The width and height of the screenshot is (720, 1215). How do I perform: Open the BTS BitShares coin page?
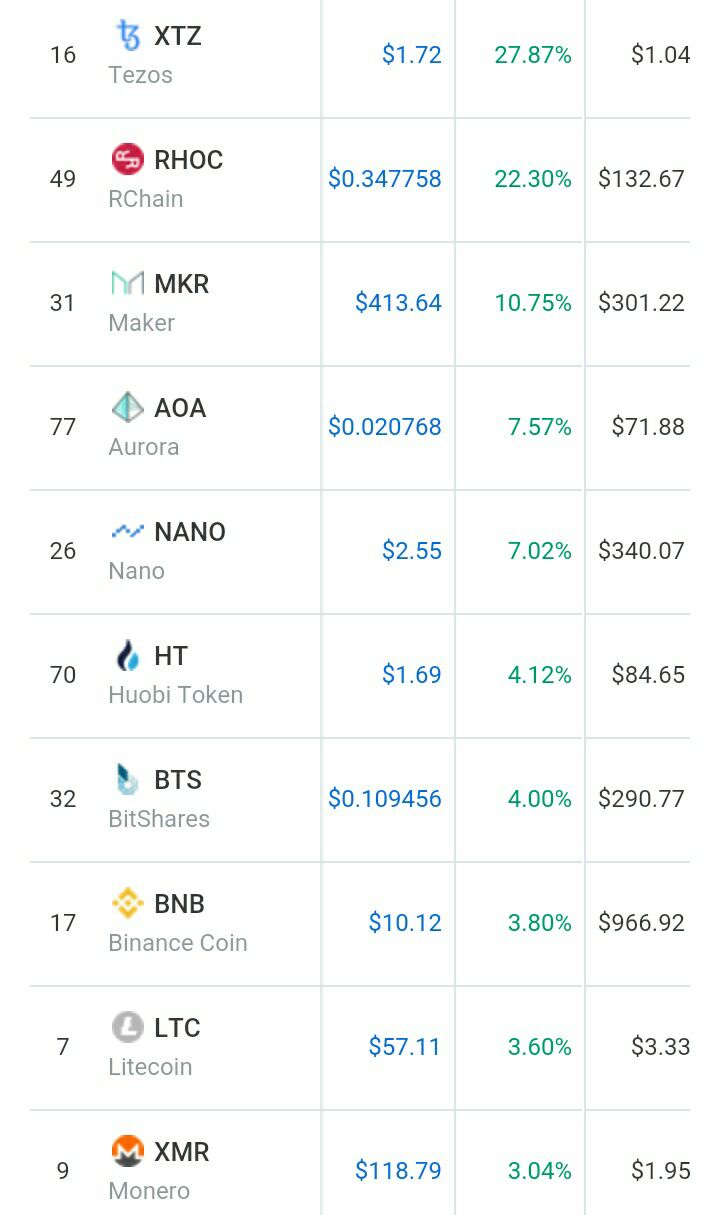tap(159, 798)
